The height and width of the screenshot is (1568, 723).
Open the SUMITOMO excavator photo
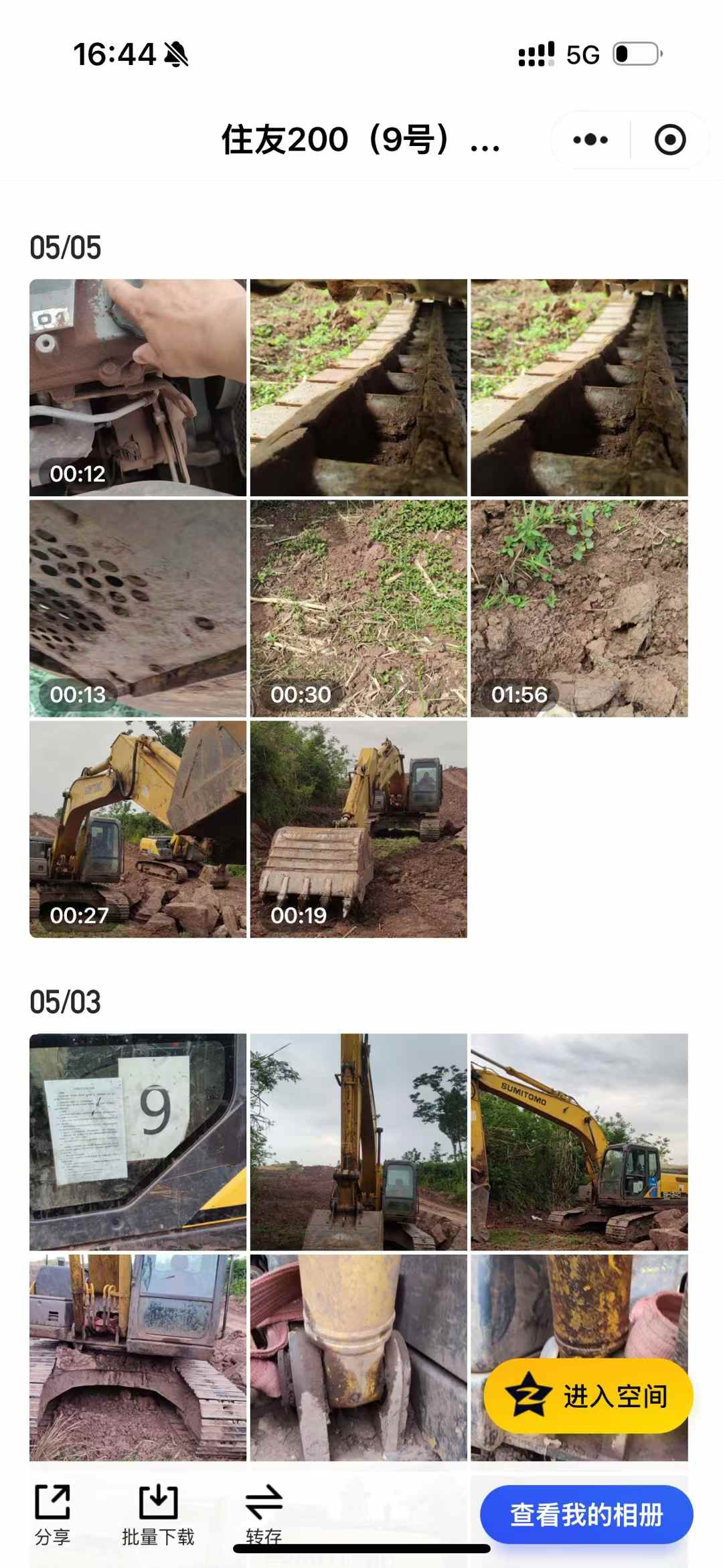click(579, 1142)
